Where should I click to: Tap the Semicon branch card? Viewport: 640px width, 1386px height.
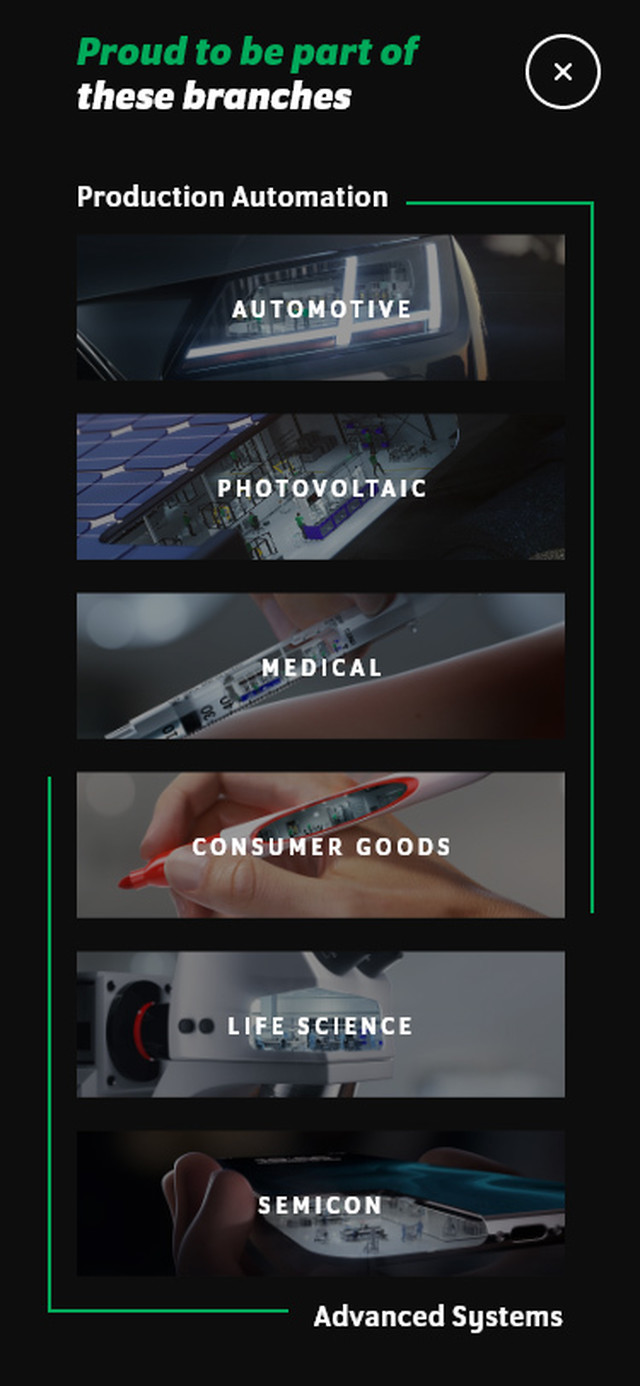point(321,1203)
